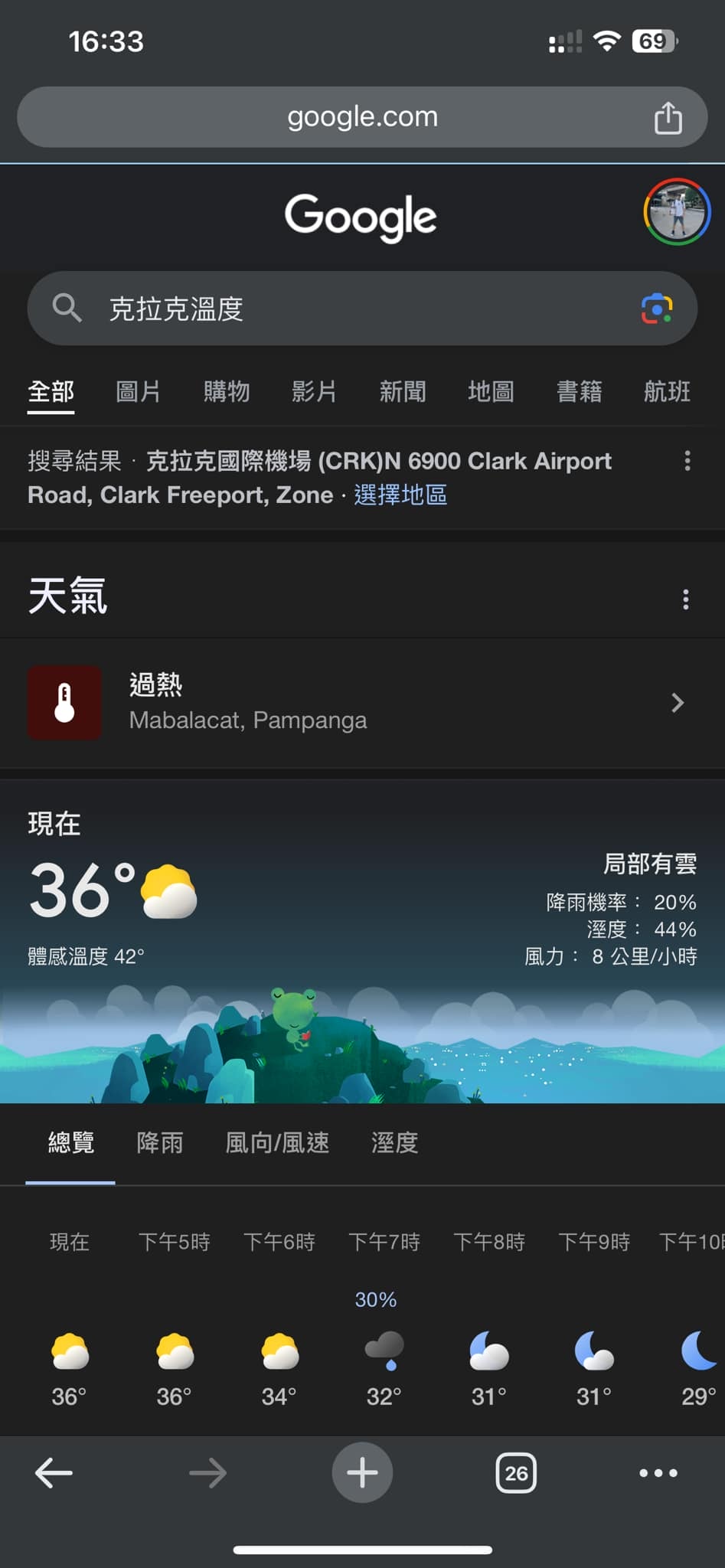
Task: Open 選擇地區 location link
Action: [401, 495]
